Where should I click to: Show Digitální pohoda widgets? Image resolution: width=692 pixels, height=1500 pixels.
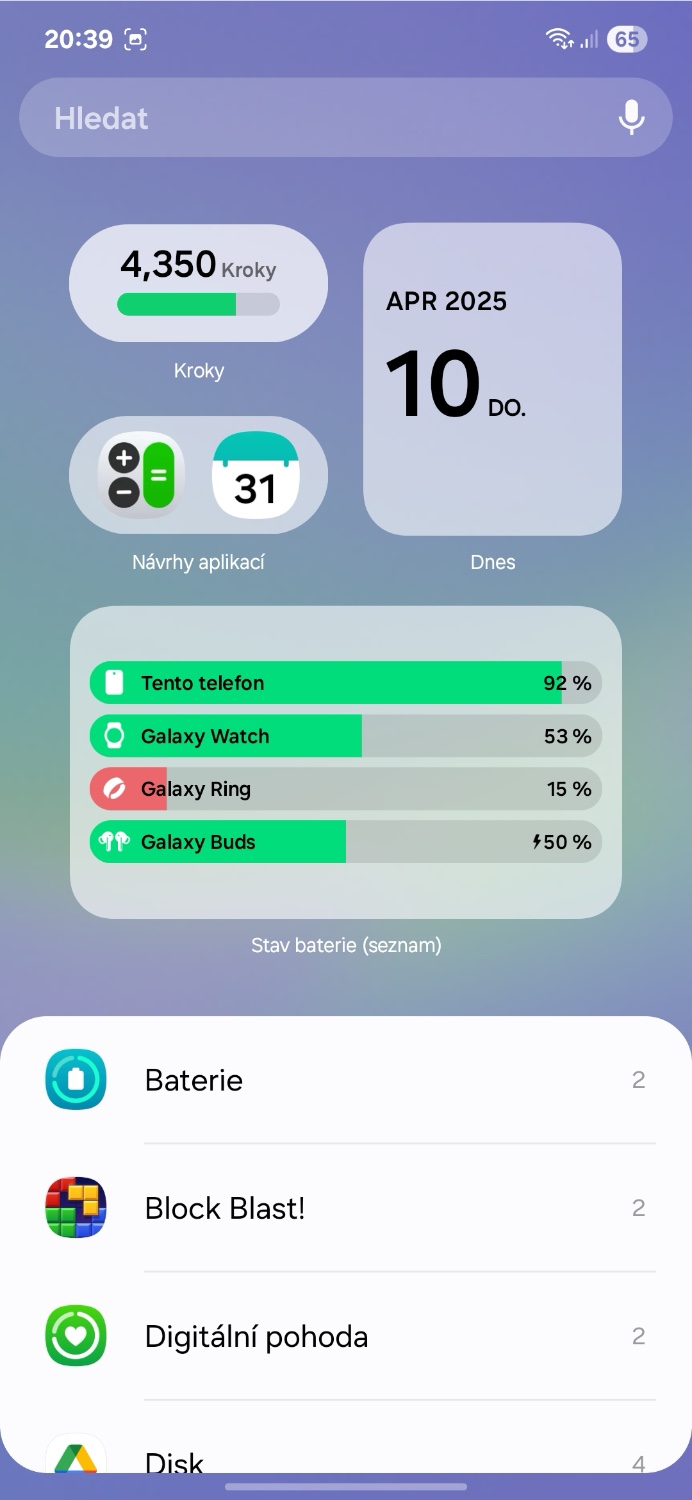coord(346,1336)
